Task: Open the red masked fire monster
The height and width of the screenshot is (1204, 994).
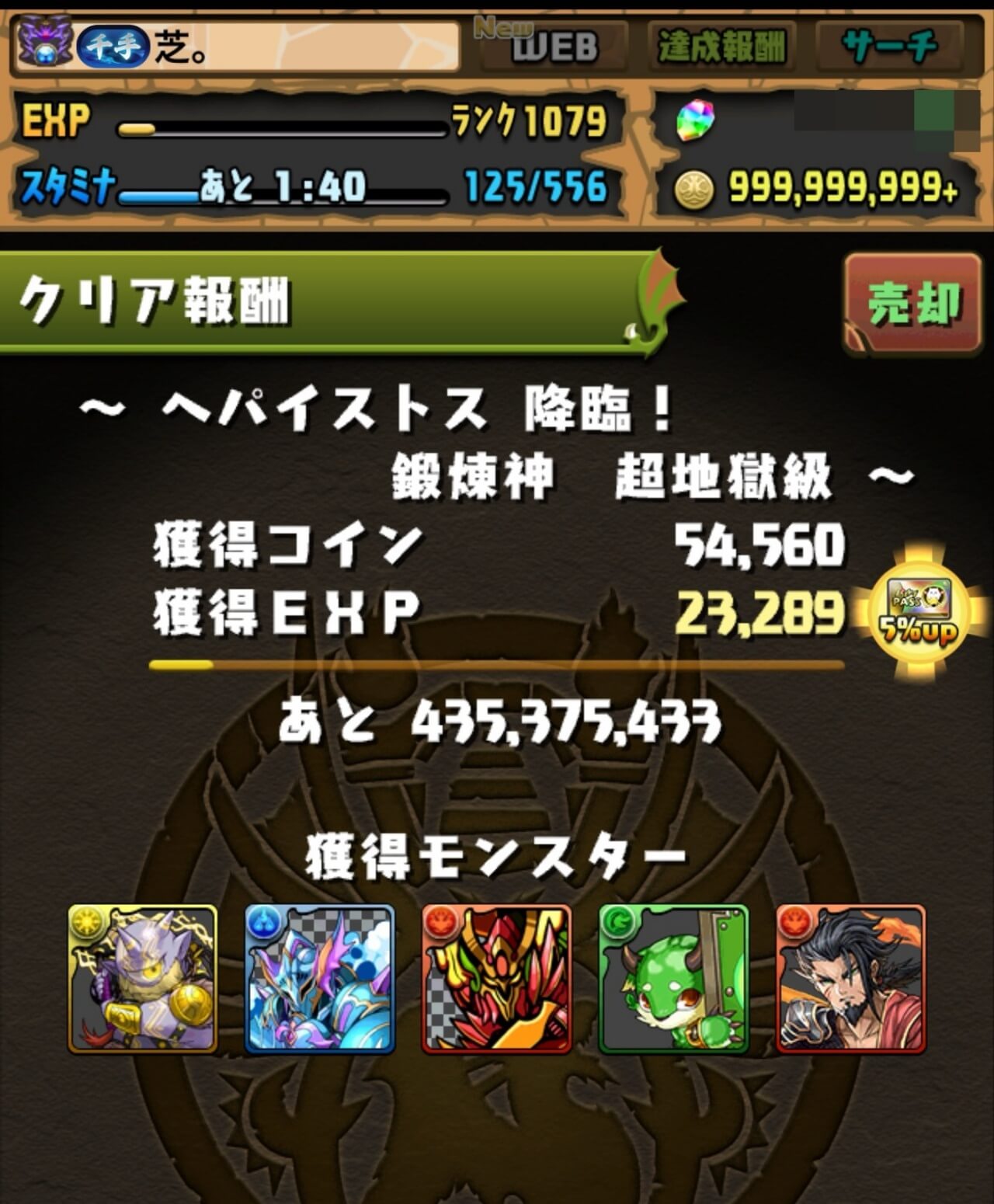Action: [497, 979]
